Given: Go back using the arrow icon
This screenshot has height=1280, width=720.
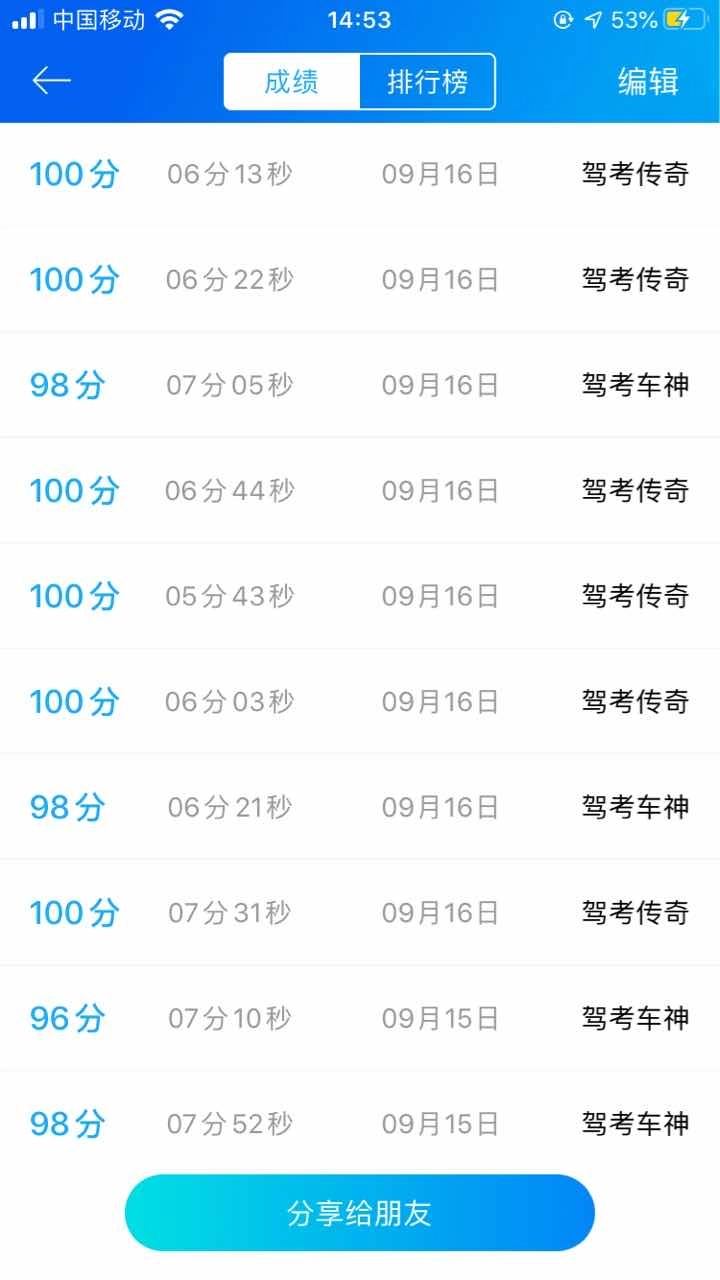Looking at the screenshot, I should pos(51,81).
